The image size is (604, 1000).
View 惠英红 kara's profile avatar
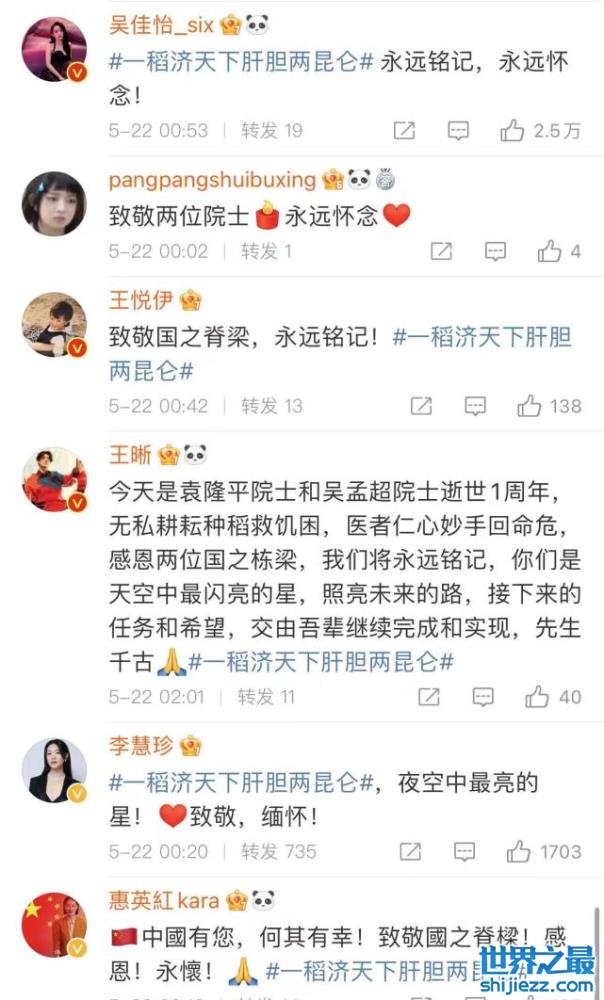click(x=53, y=924)
